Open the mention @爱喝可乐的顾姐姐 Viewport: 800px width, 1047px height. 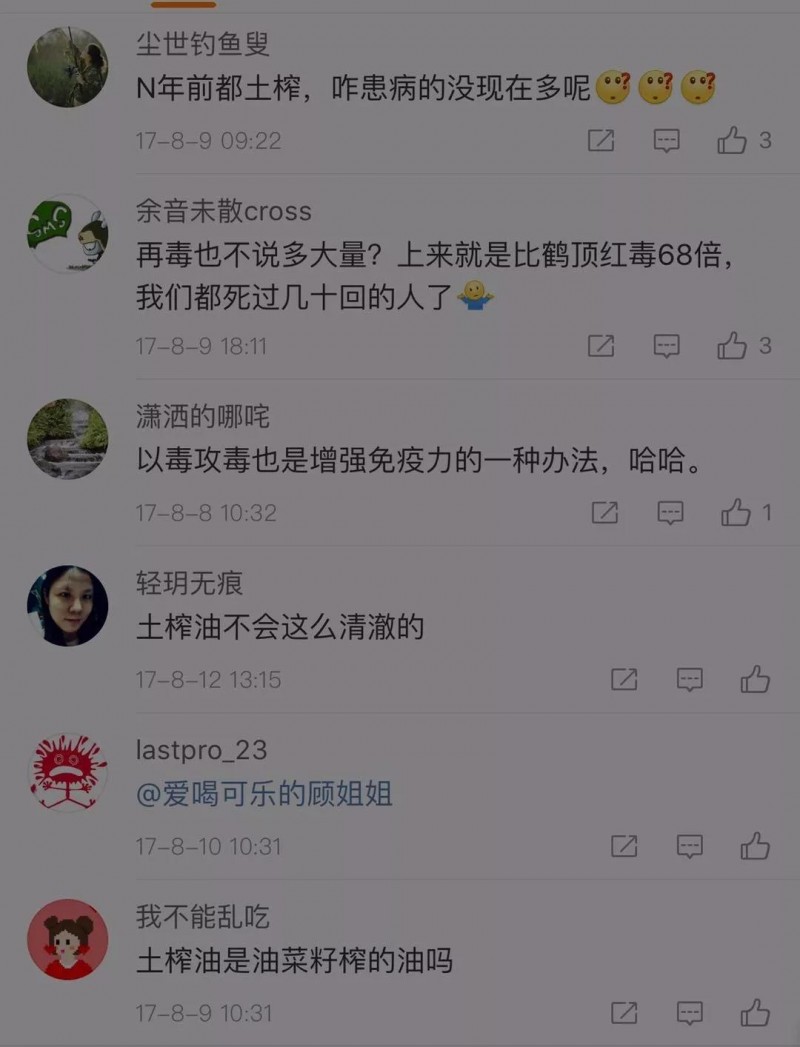(264, 794)
